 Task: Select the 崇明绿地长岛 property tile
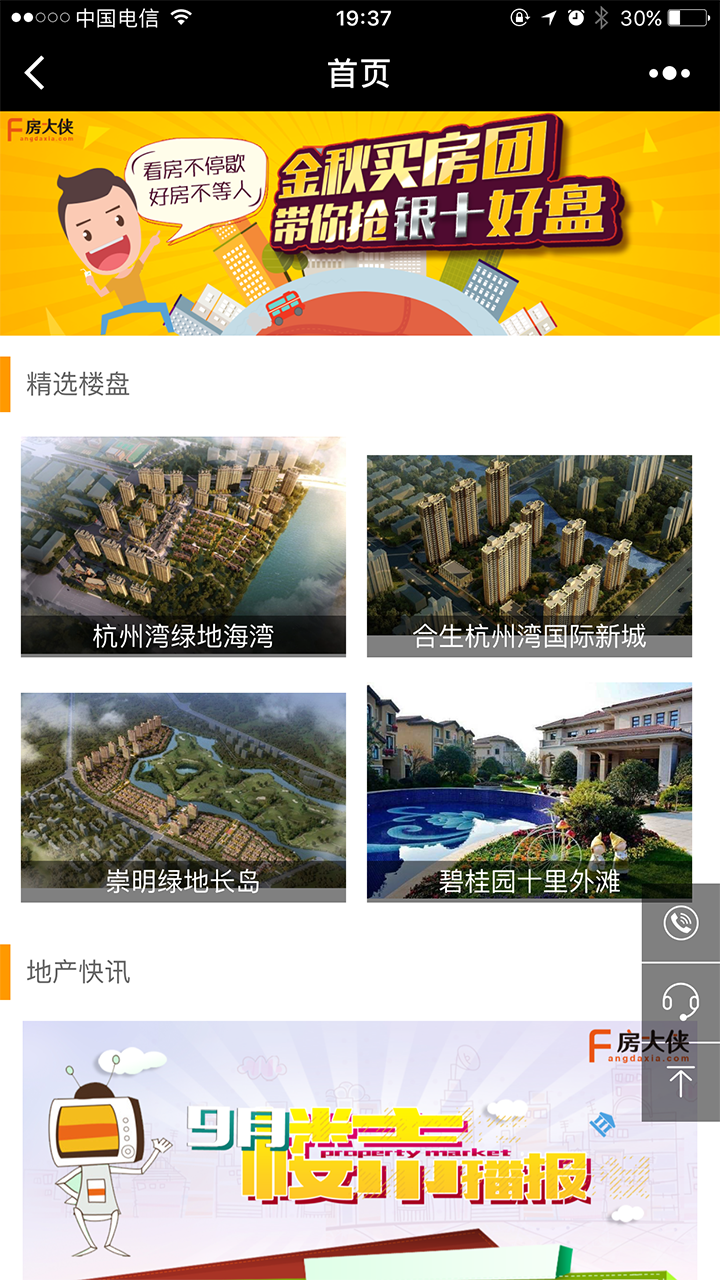click(183, 797)
